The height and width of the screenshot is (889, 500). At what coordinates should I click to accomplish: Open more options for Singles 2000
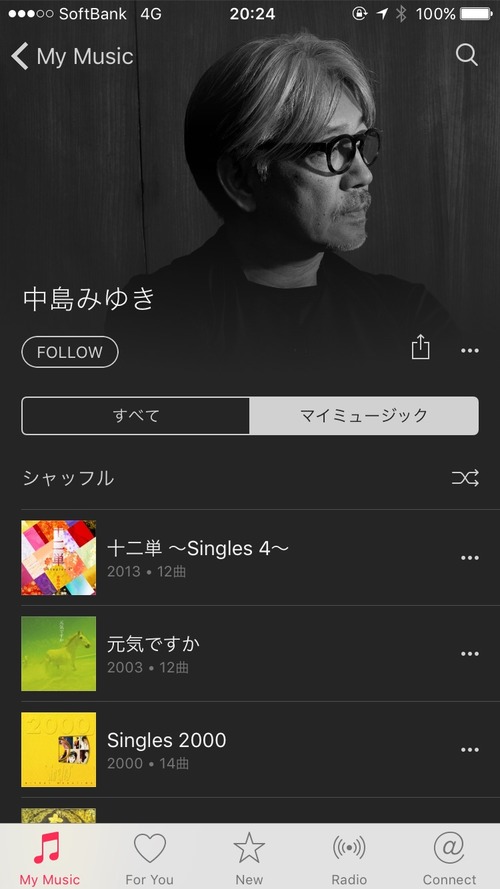pos(469,750)
